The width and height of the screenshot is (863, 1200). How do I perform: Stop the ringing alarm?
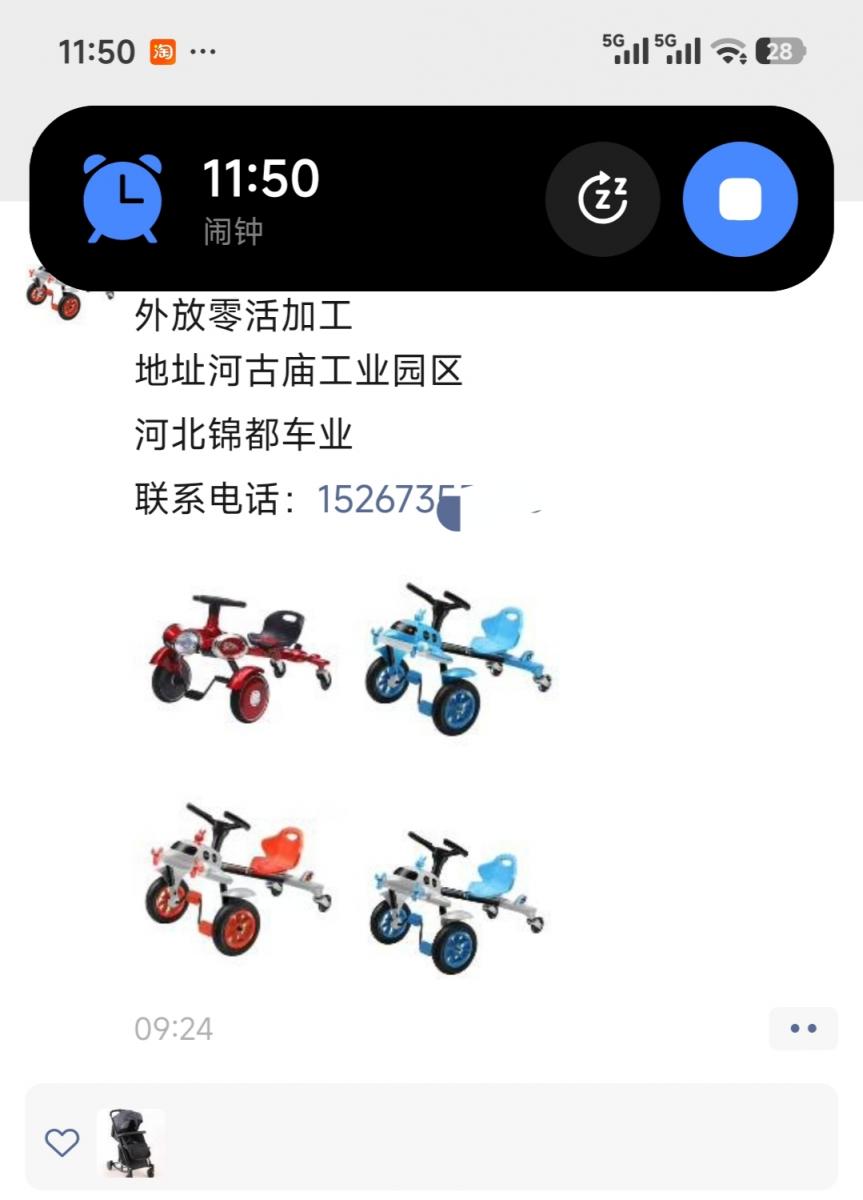click(x=739, y=199)
